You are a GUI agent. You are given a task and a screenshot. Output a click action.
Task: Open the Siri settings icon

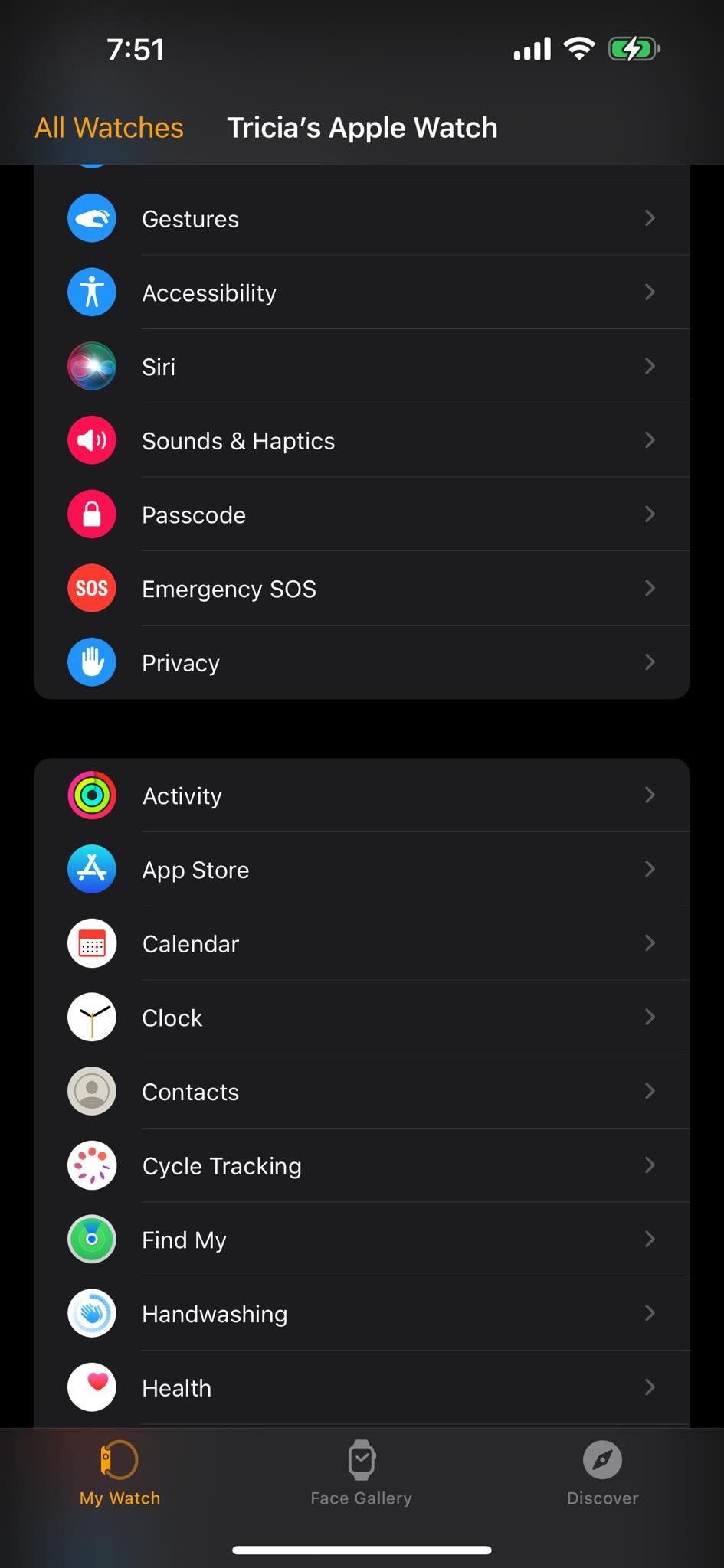pyautogui.click(x=91, y=366)
